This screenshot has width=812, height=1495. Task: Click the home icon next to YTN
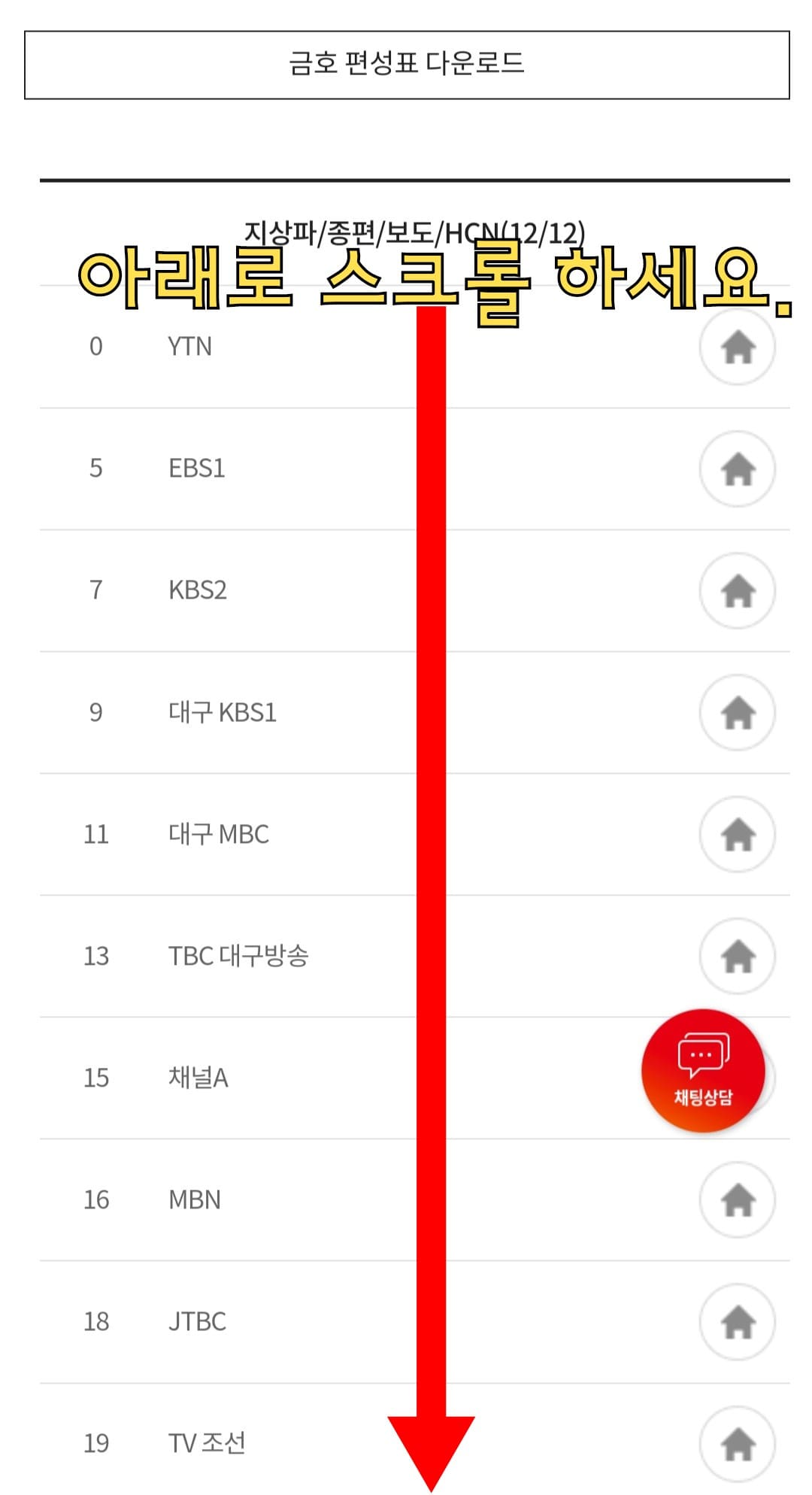(x=738, y=347)
